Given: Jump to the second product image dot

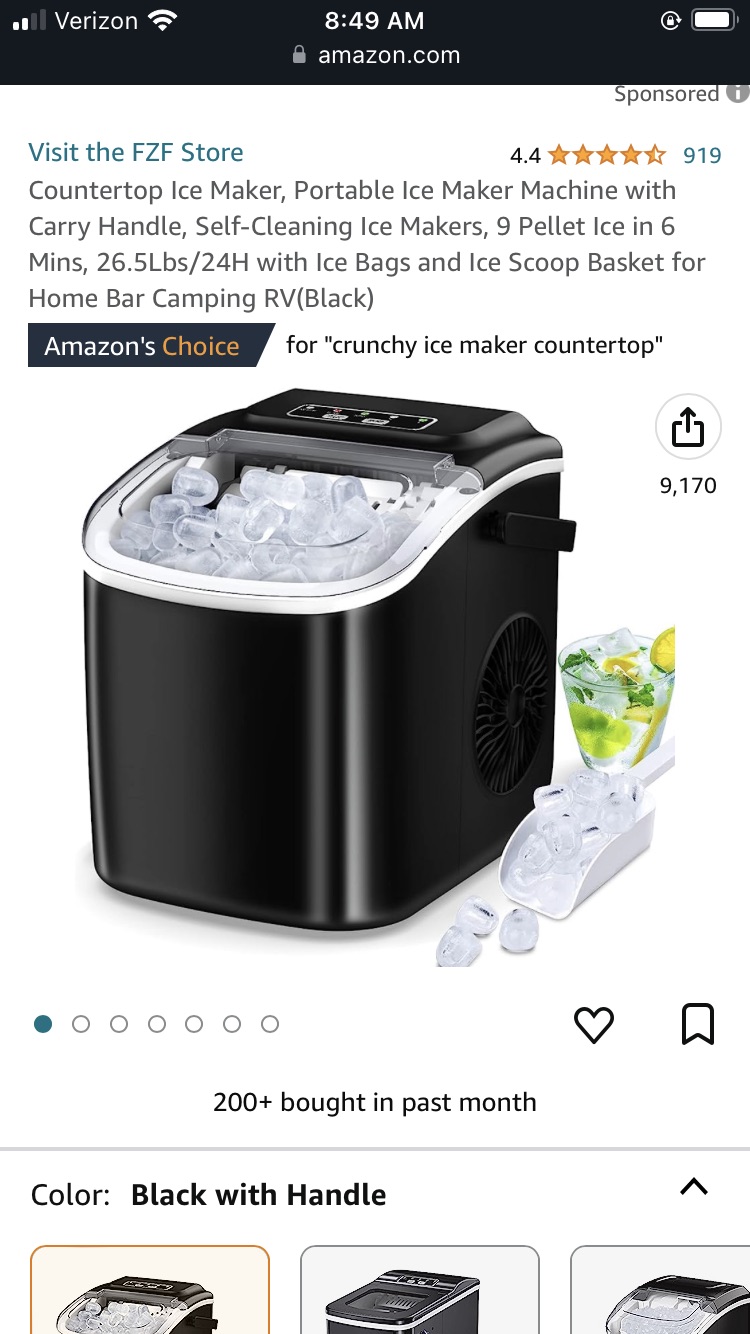Looking at the screenshot, I should (x=81, y=1024).
